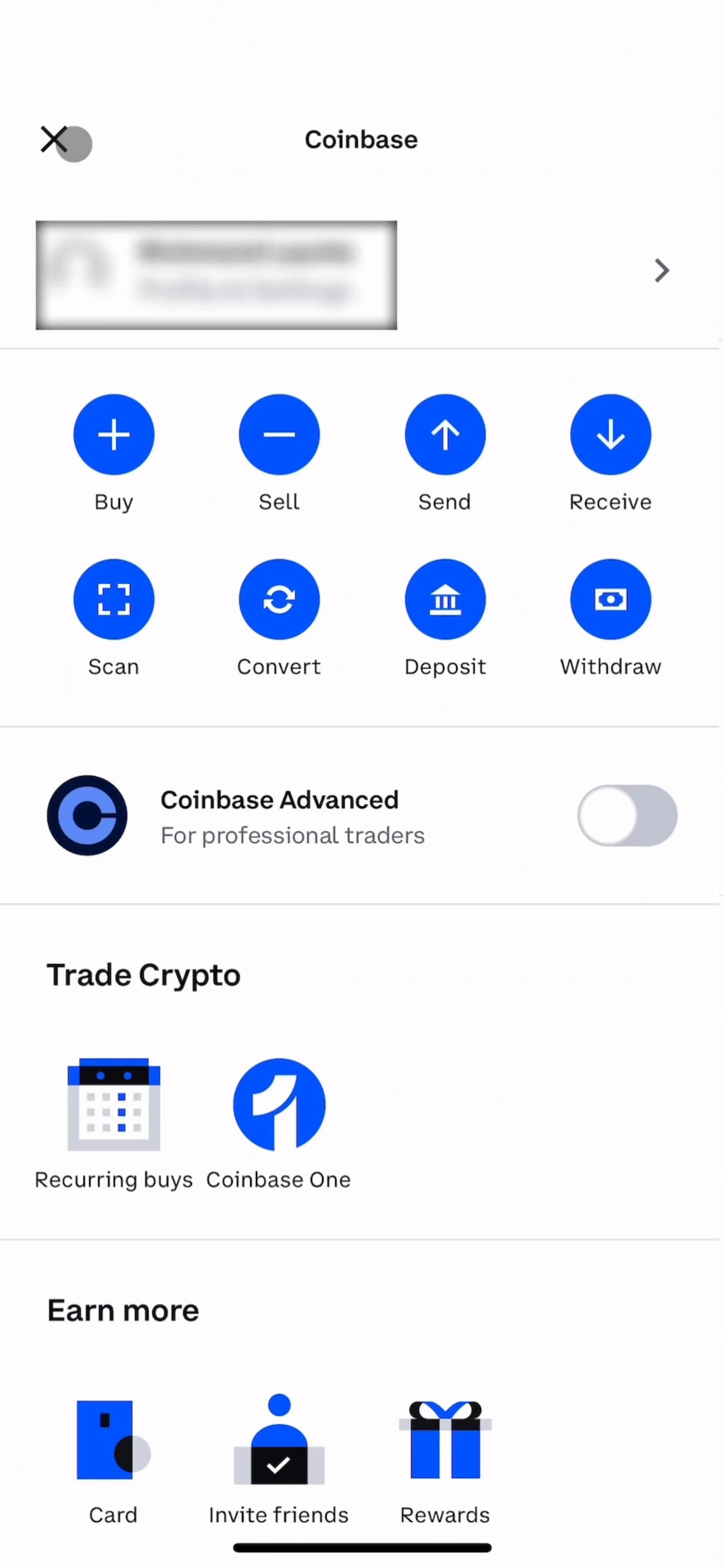The height and width of the screenshot is (1568, 724).
Task: Open the Card option
Action: pyautogui.click(x=113, y=1439)
